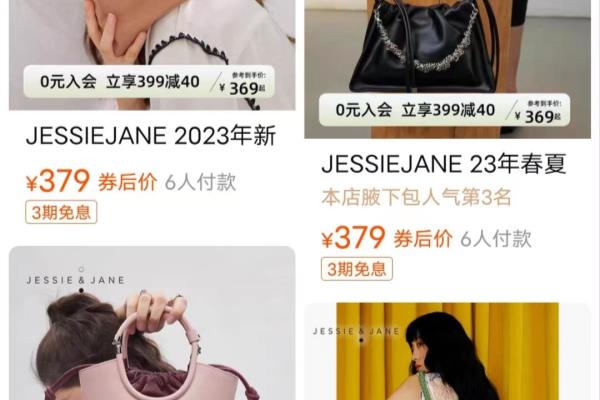
Task: Open the JESSIEJANE 2023年新 product card
Action: point(150,136)
